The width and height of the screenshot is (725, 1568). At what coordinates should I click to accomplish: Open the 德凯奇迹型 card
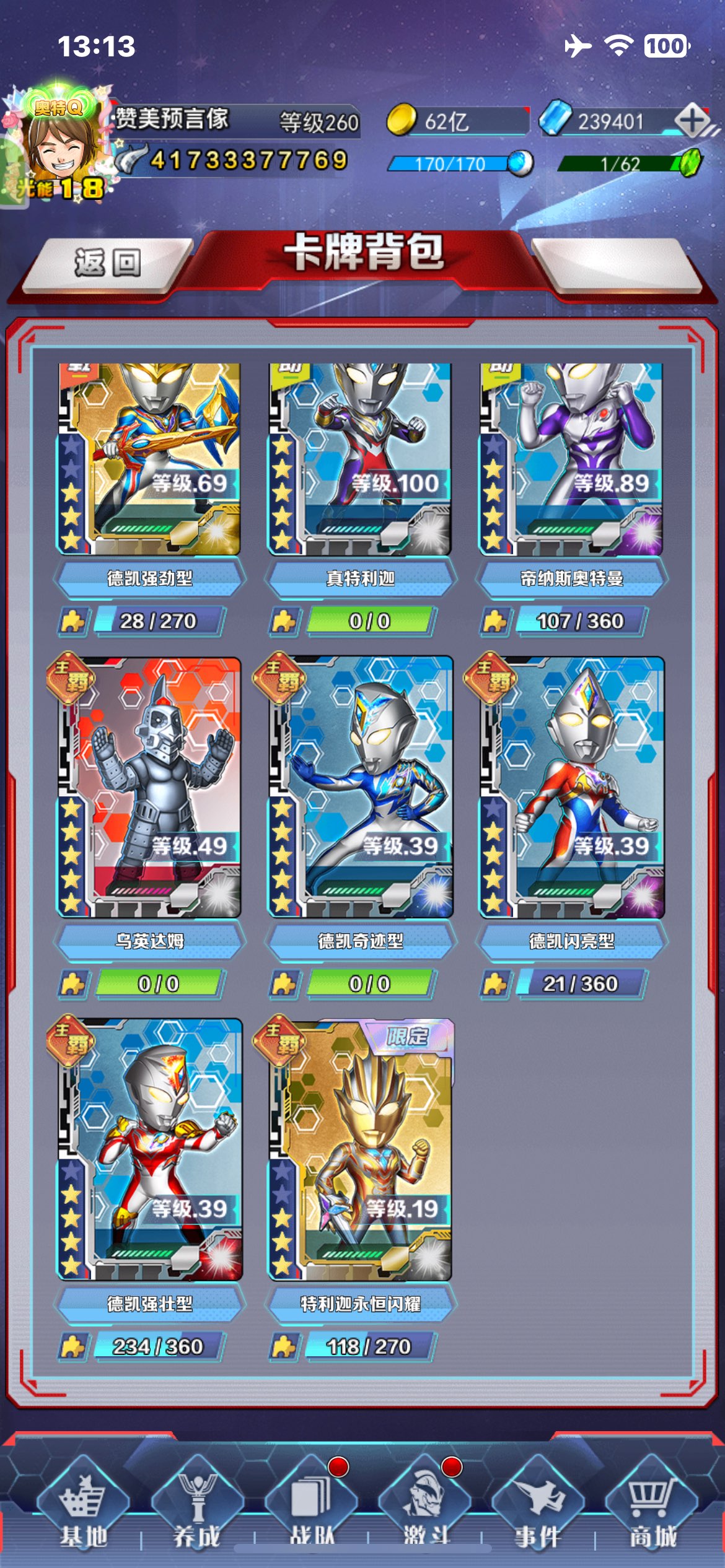pos(360,788)
